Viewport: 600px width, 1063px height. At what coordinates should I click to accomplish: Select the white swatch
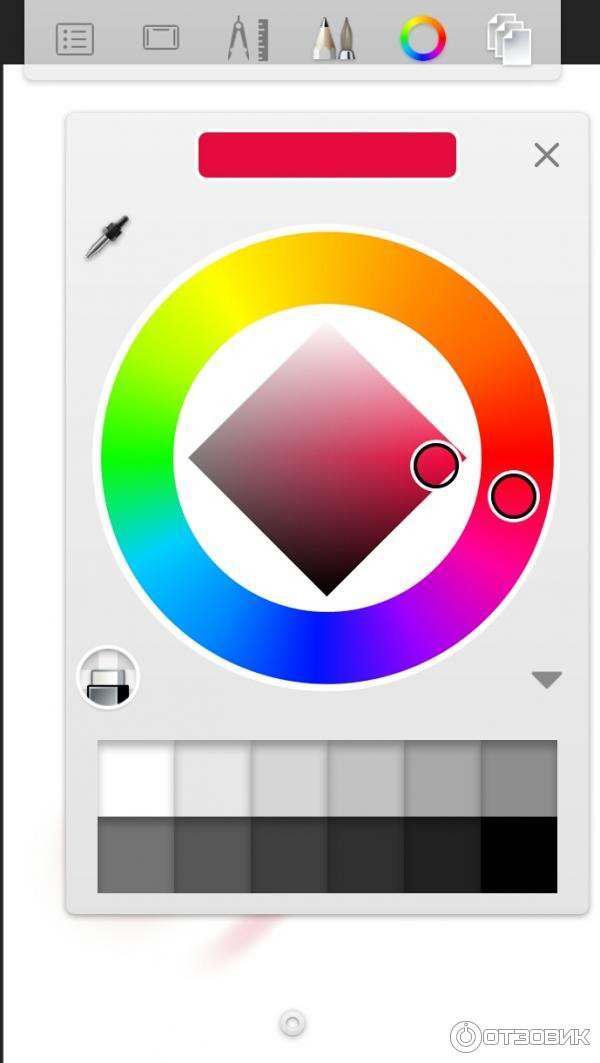pos(136,778)
